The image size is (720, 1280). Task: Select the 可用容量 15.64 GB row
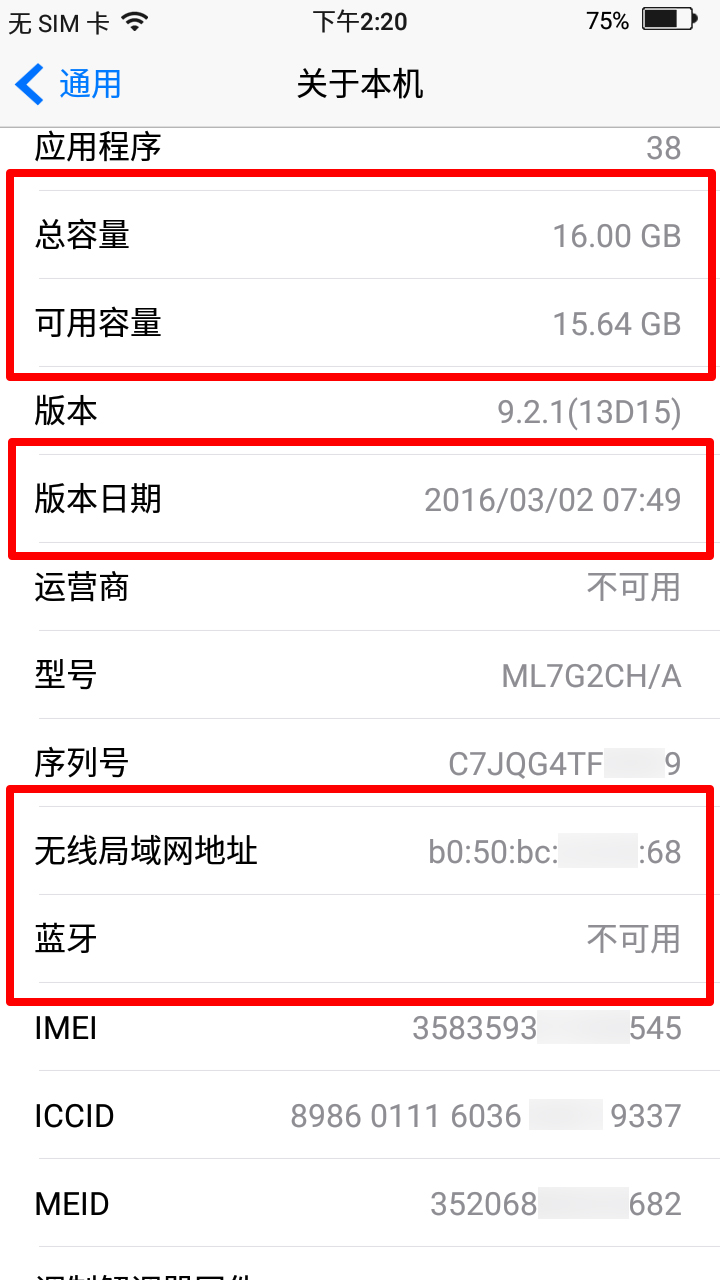(x=360, y=323)
